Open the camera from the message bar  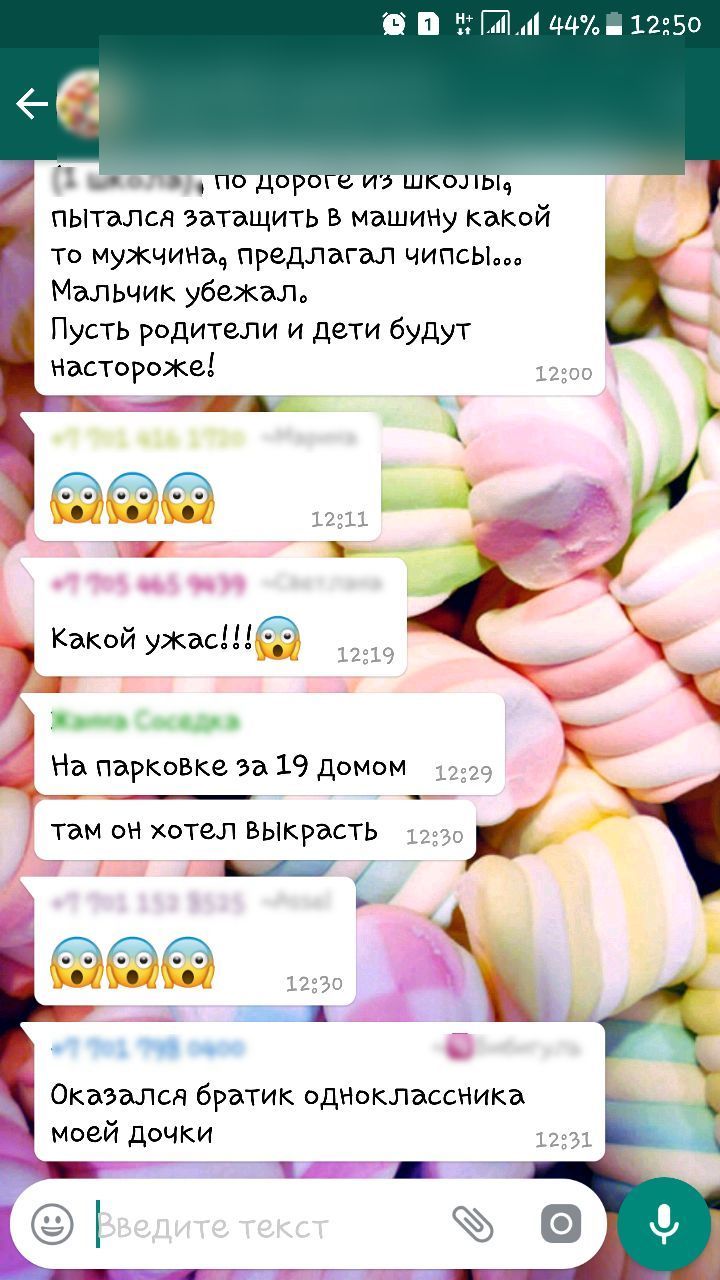(560, 1224)
